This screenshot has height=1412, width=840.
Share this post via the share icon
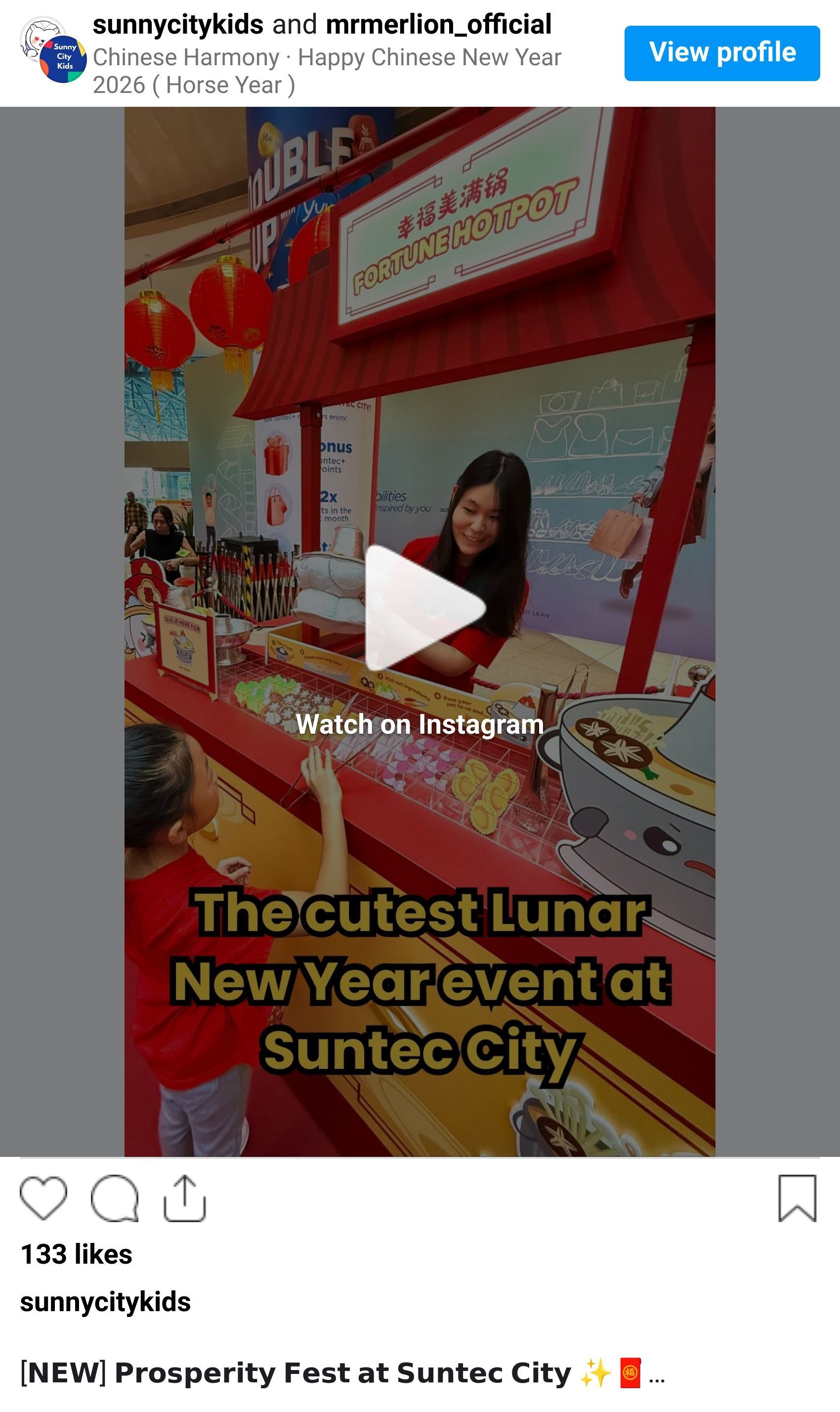coord(184,1197)
